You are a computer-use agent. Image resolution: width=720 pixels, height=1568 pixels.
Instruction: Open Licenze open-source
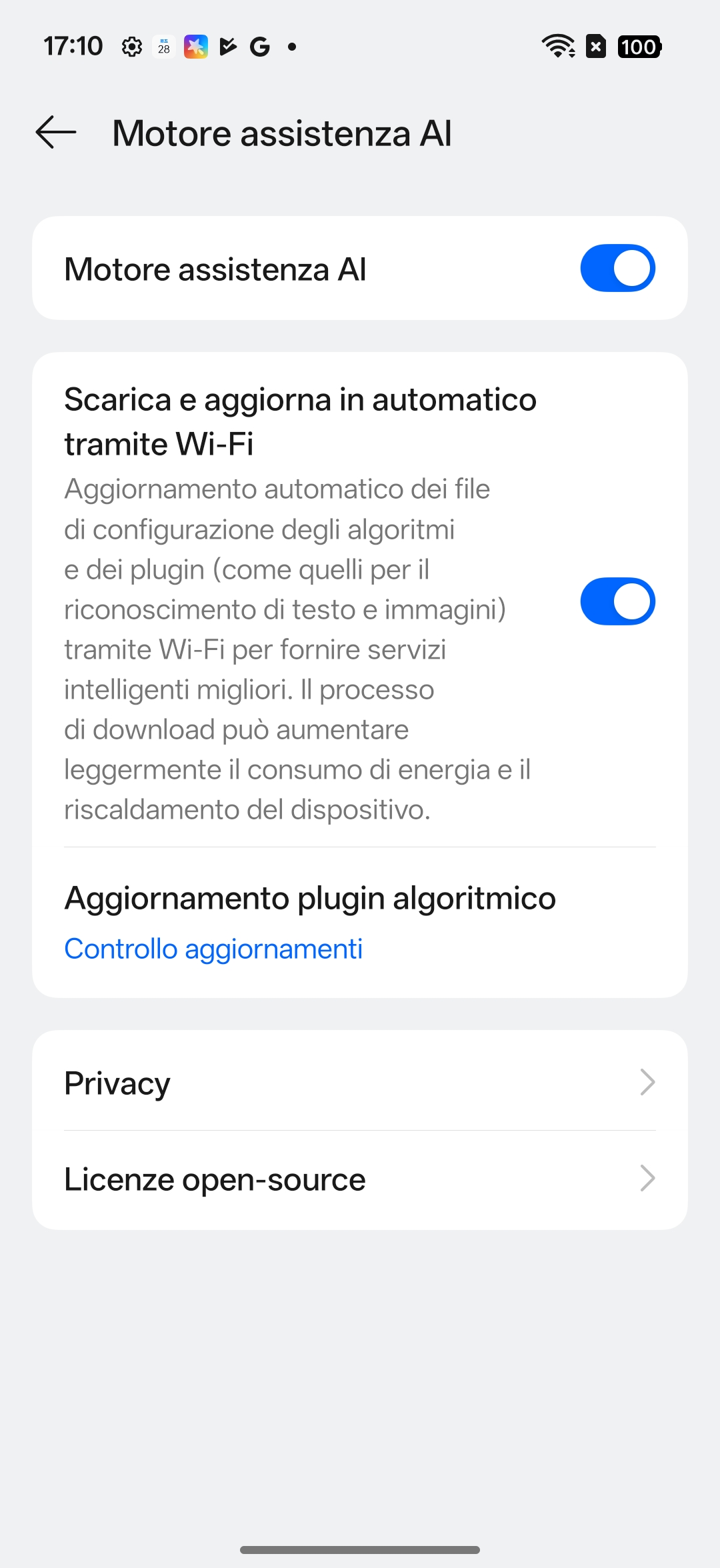click(x=360, y=1179)
